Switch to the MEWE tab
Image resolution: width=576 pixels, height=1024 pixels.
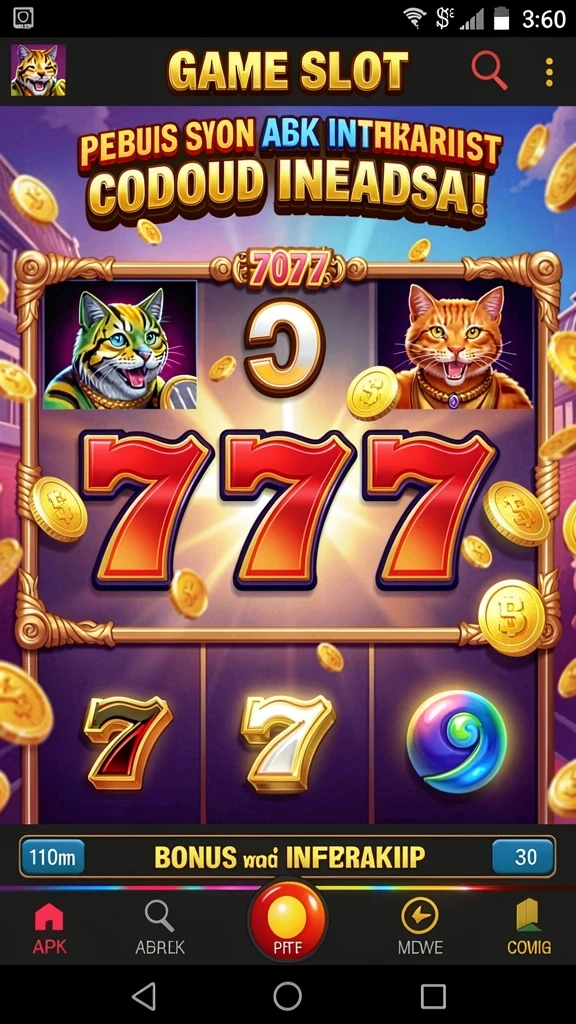click(x=420, y=927)
